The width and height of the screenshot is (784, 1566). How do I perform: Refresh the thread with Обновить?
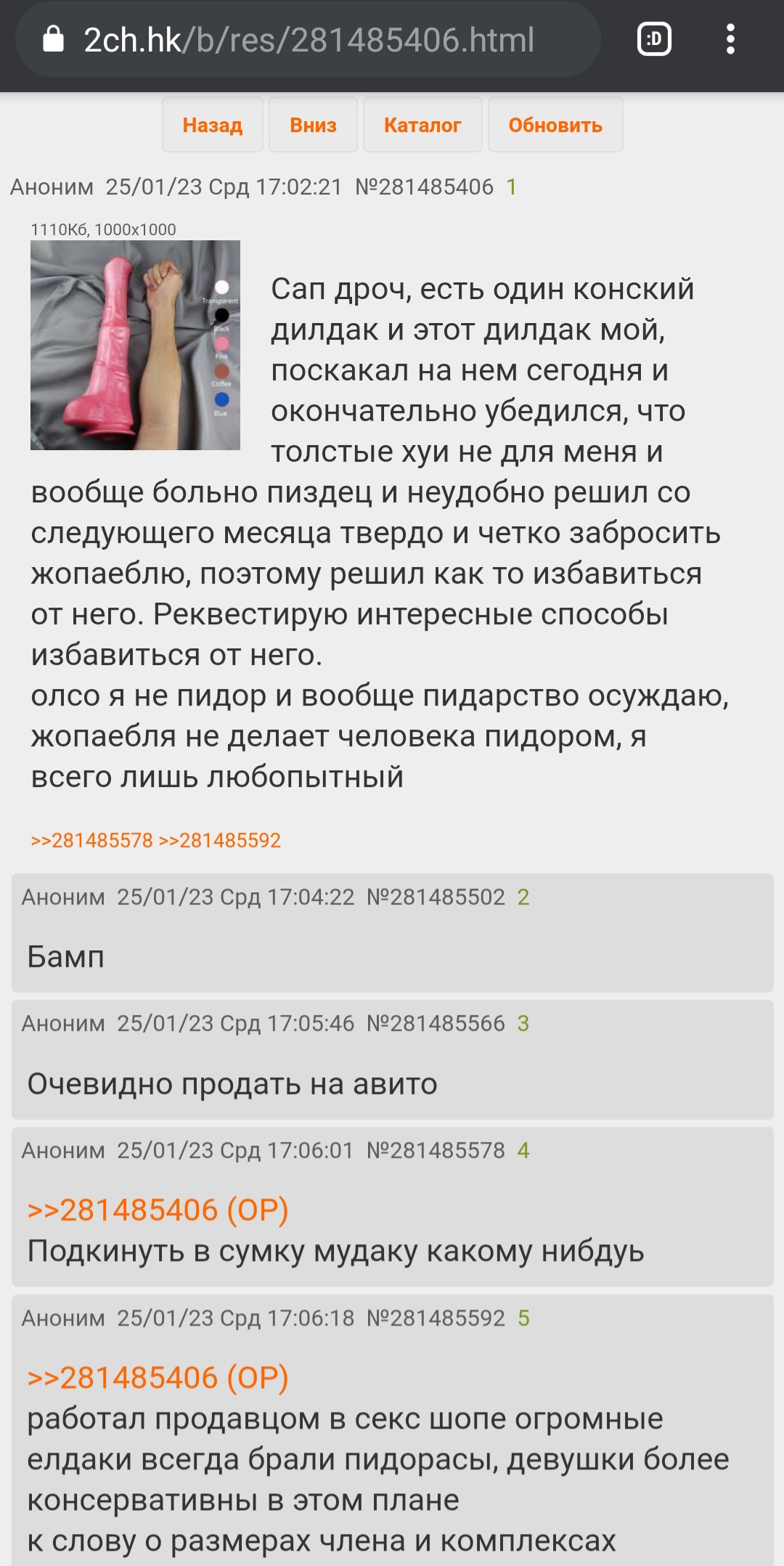tap(555, 125)
